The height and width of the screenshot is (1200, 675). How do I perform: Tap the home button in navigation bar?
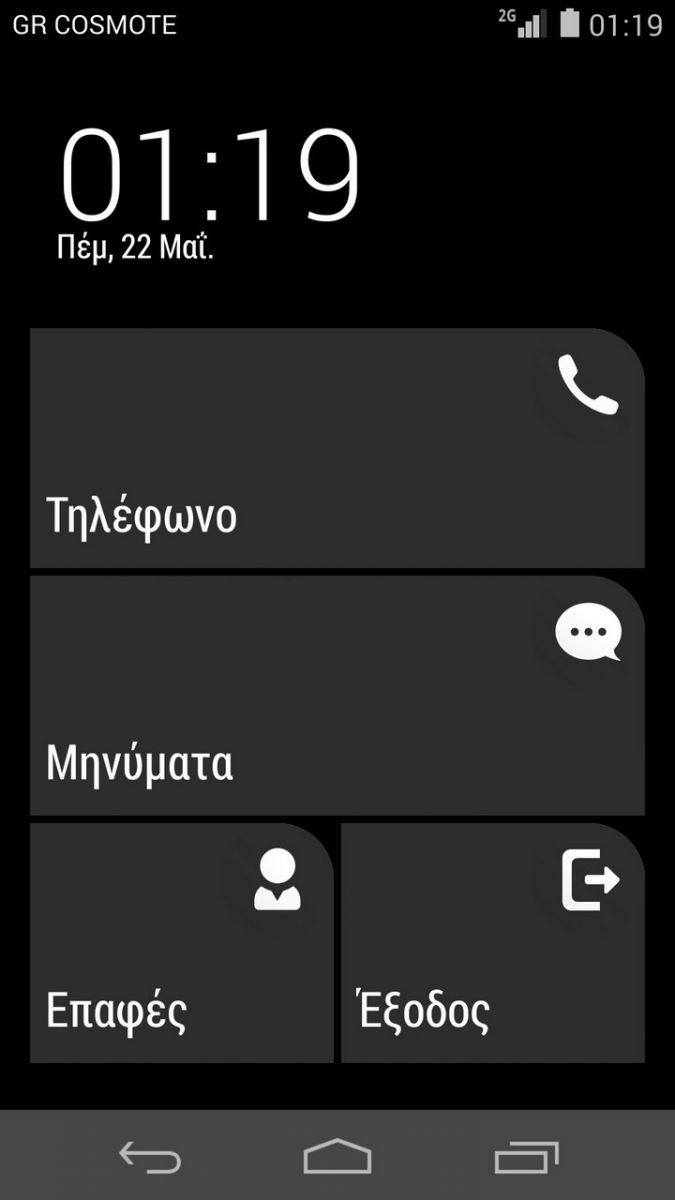pos(337,1157)
